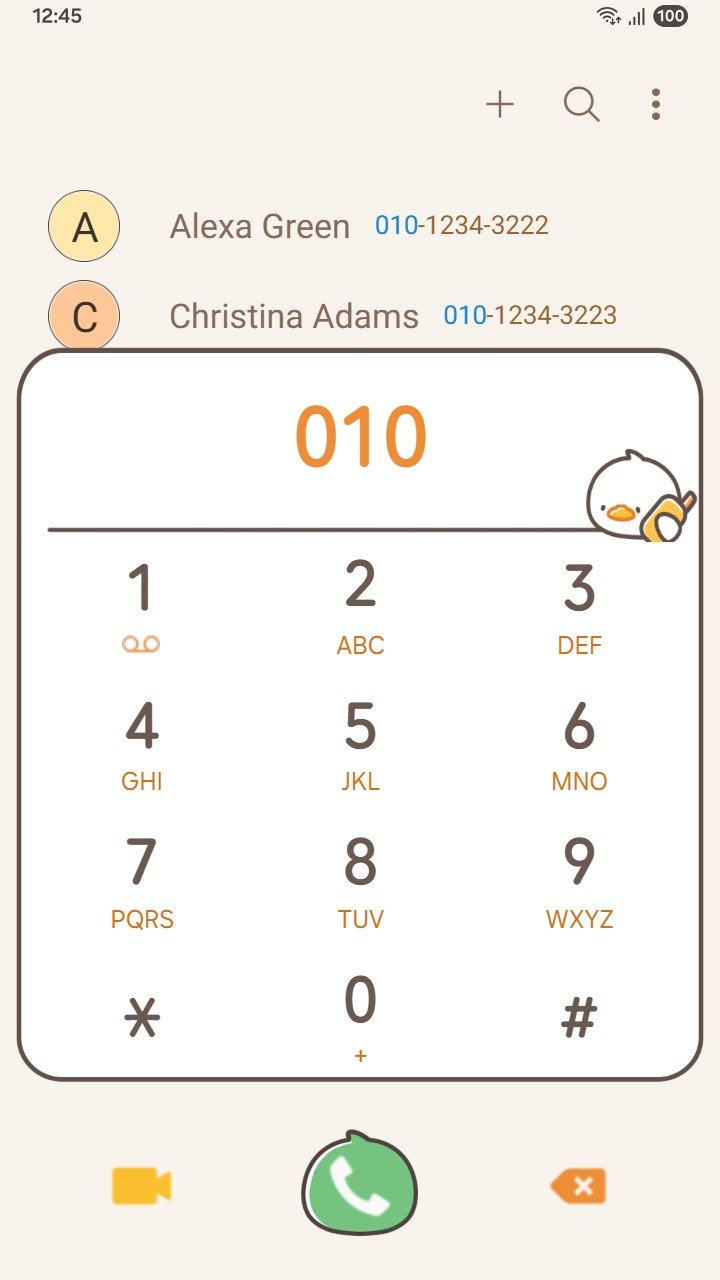
Task: Dial digit 2 ABC key
Action: pyautogui.click(x=360, y=603)
